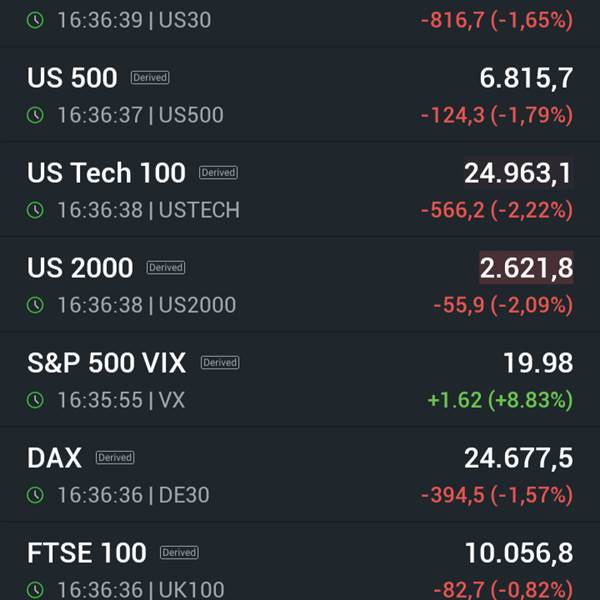
Task: Open the DAX index details
Action: tap(300, 475)
